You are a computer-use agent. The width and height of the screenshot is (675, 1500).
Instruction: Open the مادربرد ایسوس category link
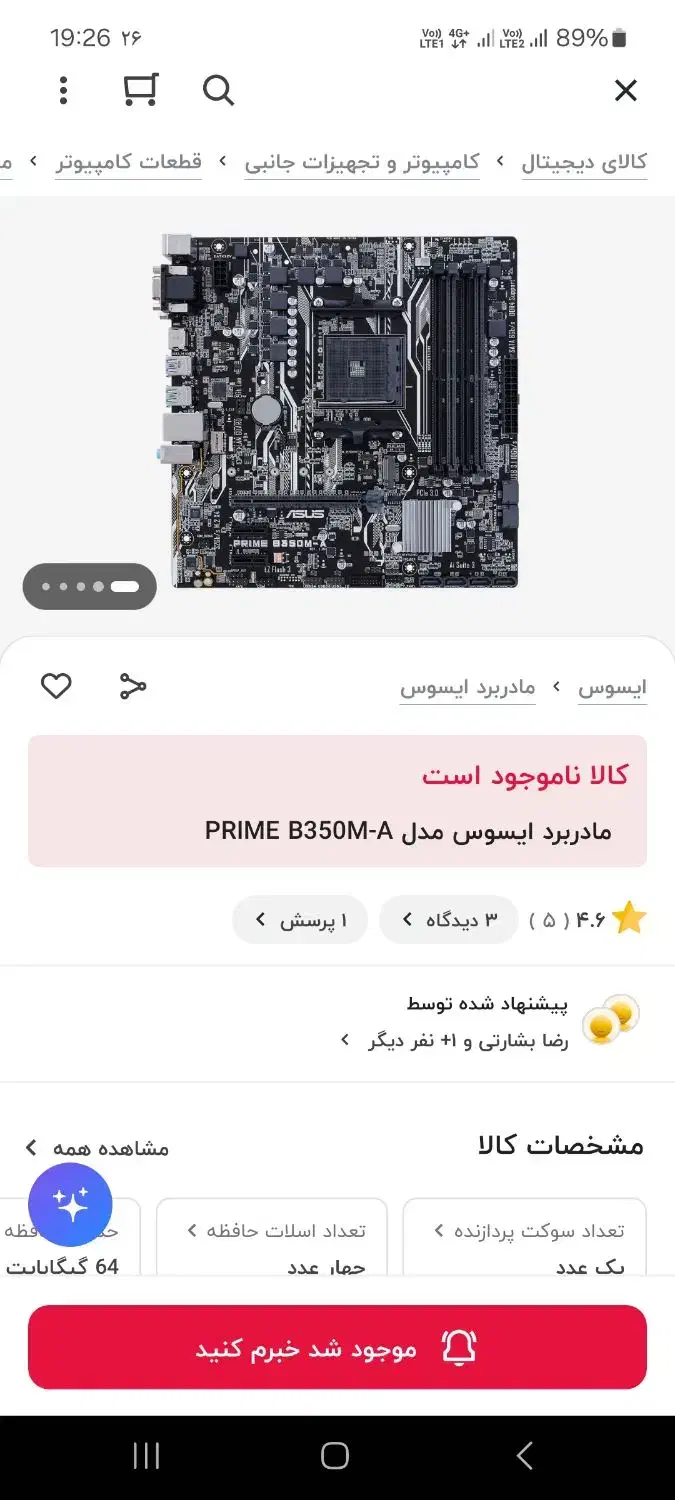[x=467, y=688]
